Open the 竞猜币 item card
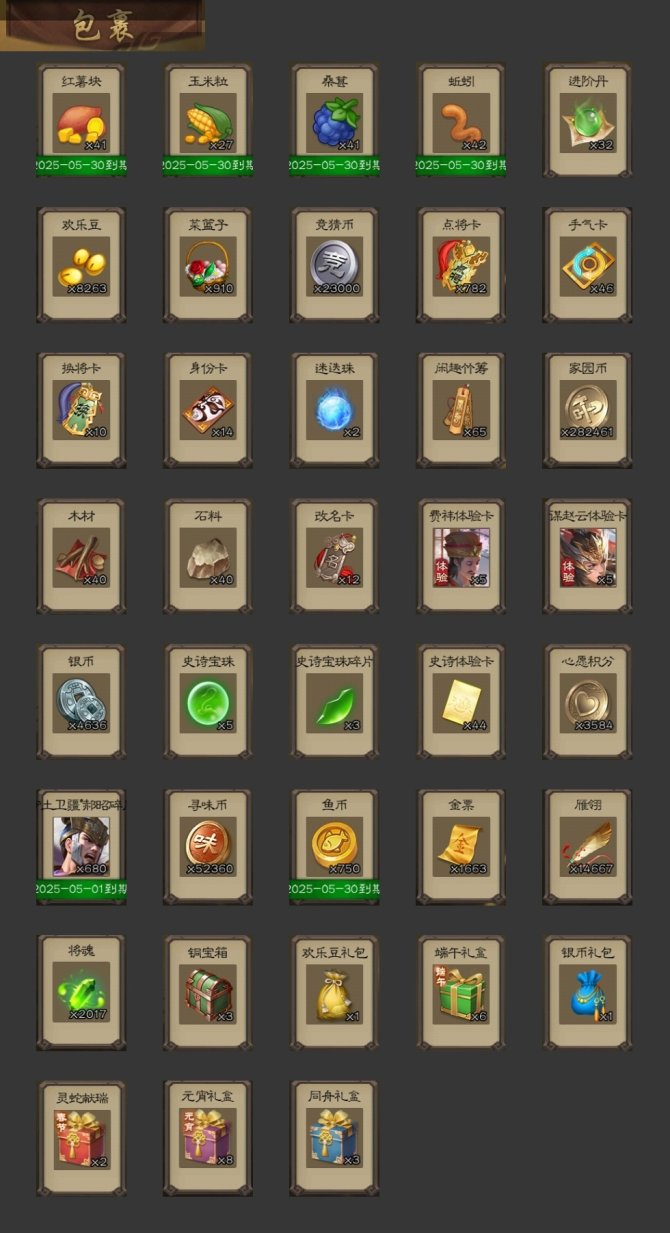Image resolution: width=670 pixels, height=1233 pixels. point(335,266)
